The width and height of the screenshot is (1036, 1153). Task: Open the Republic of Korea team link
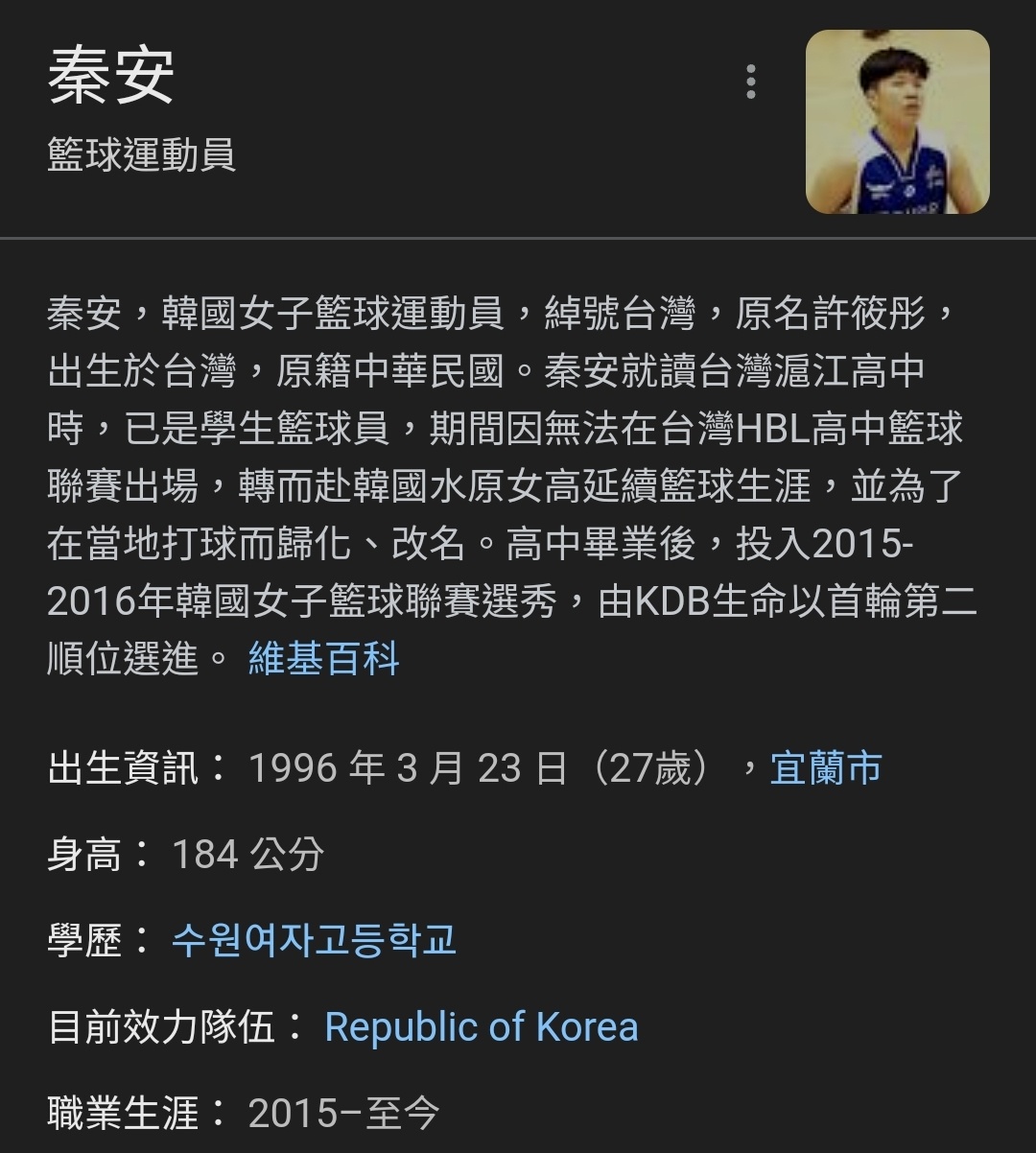(x=482, y=1026)
